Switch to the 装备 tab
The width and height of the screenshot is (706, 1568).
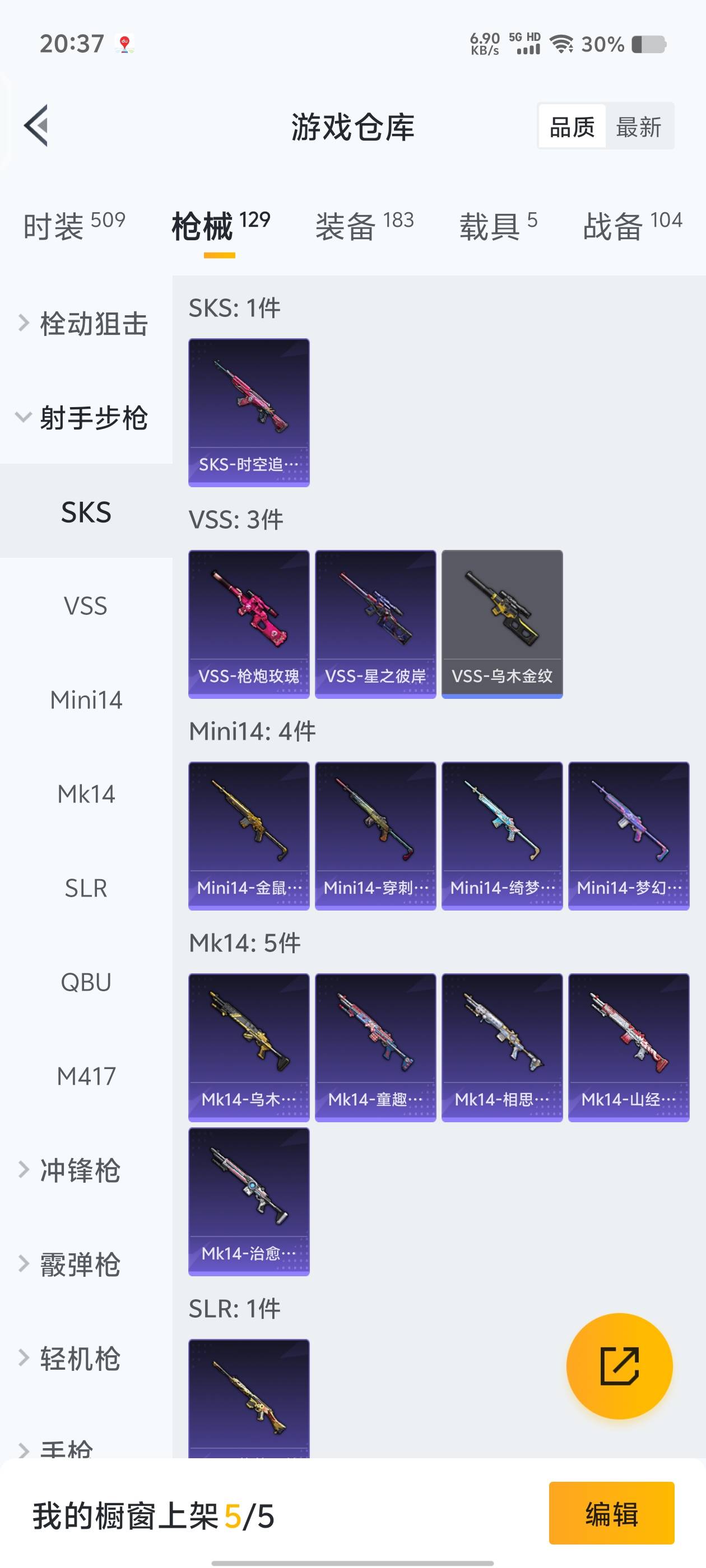[364, 226]
